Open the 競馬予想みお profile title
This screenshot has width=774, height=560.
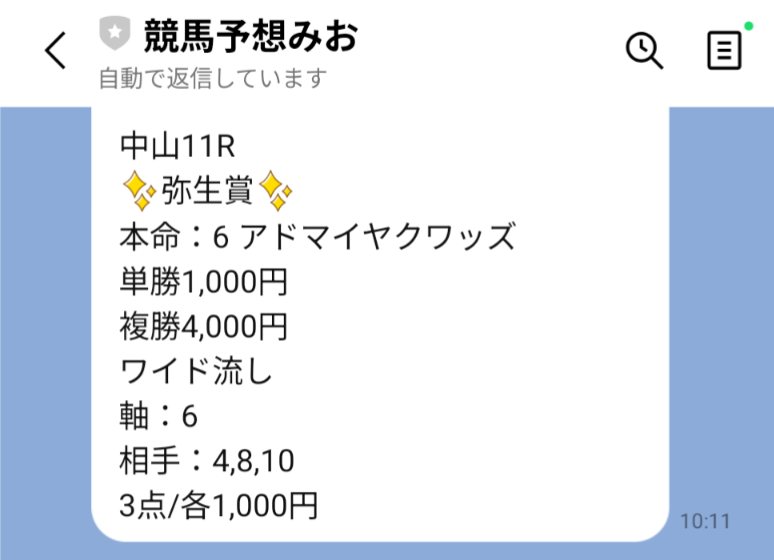click(250, 37)
